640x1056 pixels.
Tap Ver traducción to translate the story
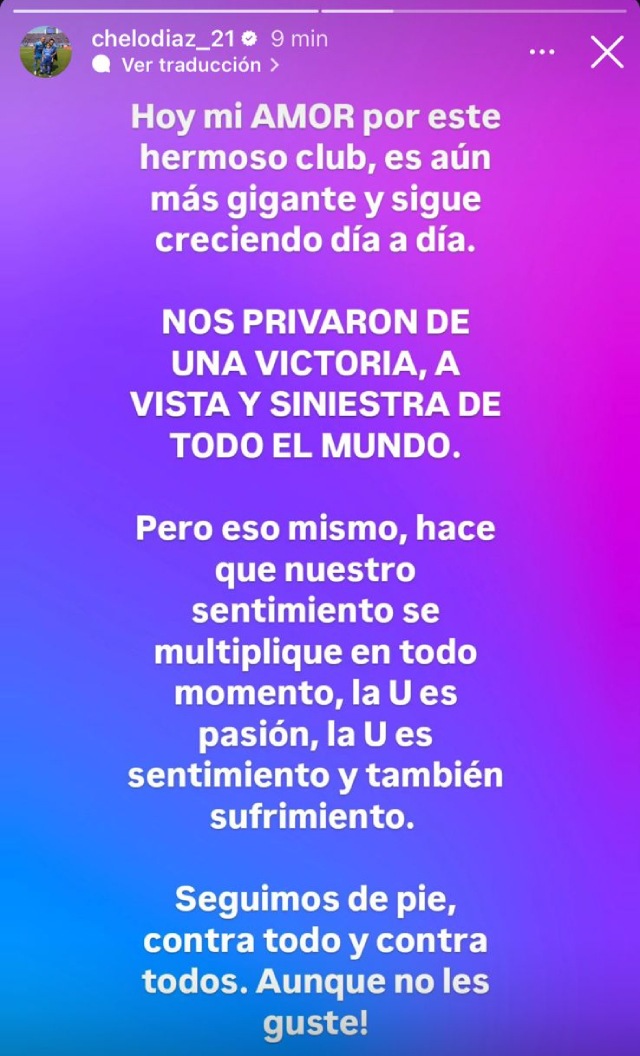click(190, 65)
